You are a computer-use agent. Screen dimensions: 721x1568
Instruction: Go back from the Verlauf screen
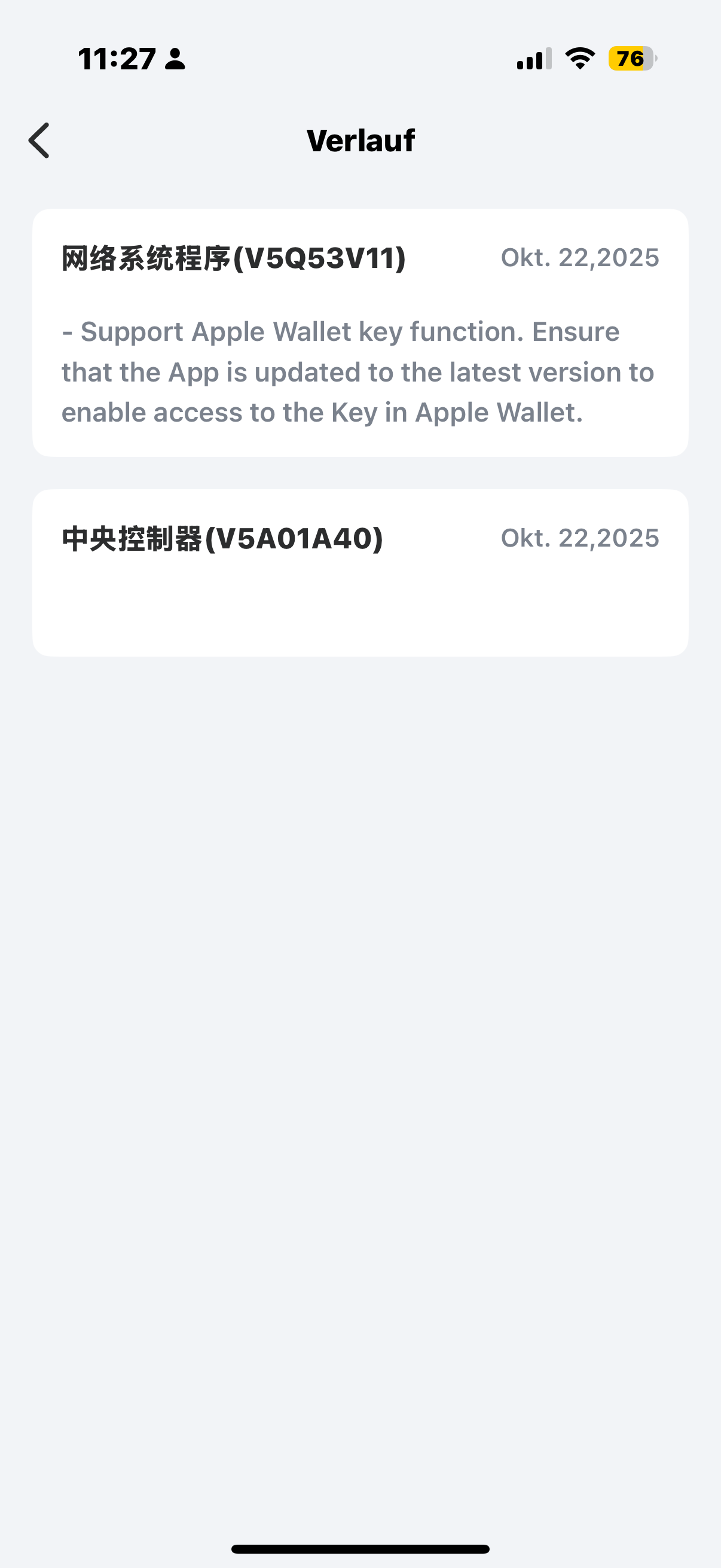[39, 141]
